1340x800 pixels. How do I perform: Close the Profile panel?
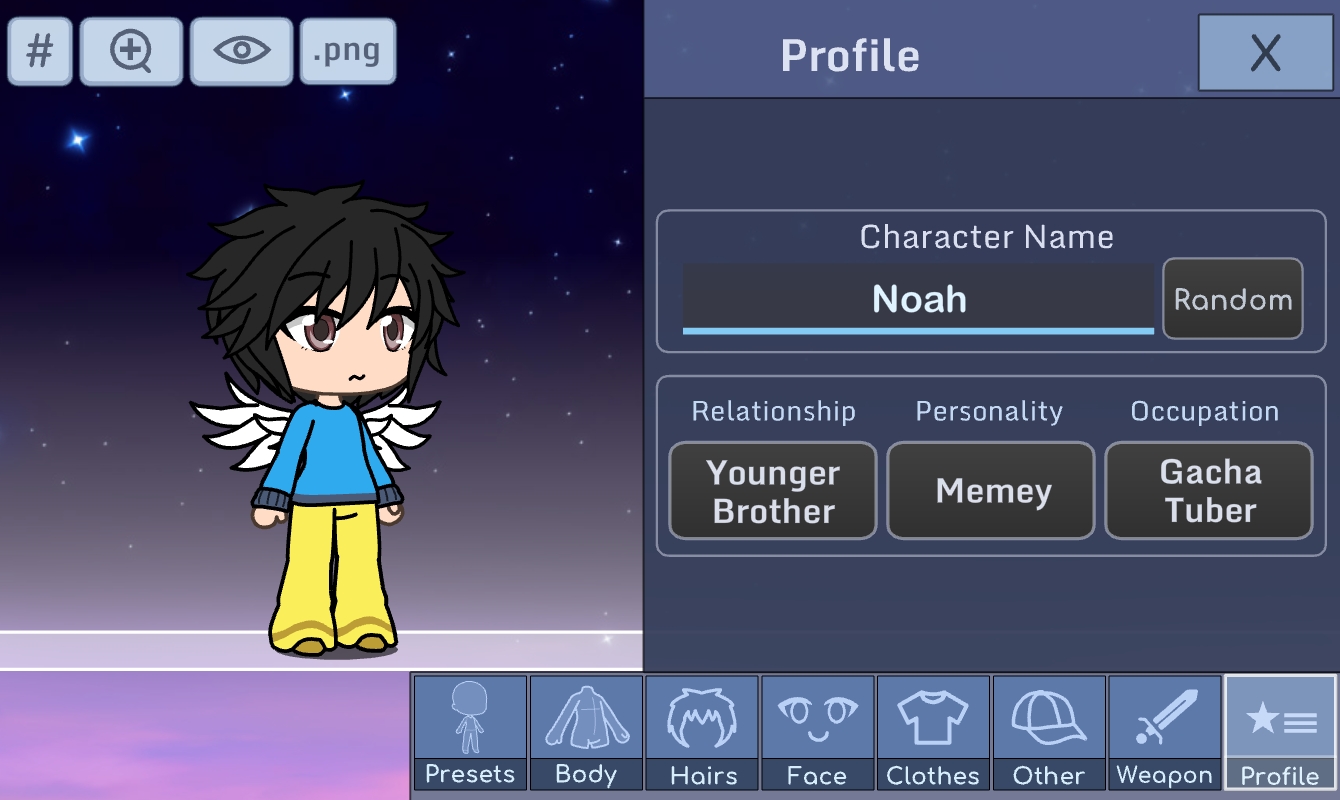1265,53
